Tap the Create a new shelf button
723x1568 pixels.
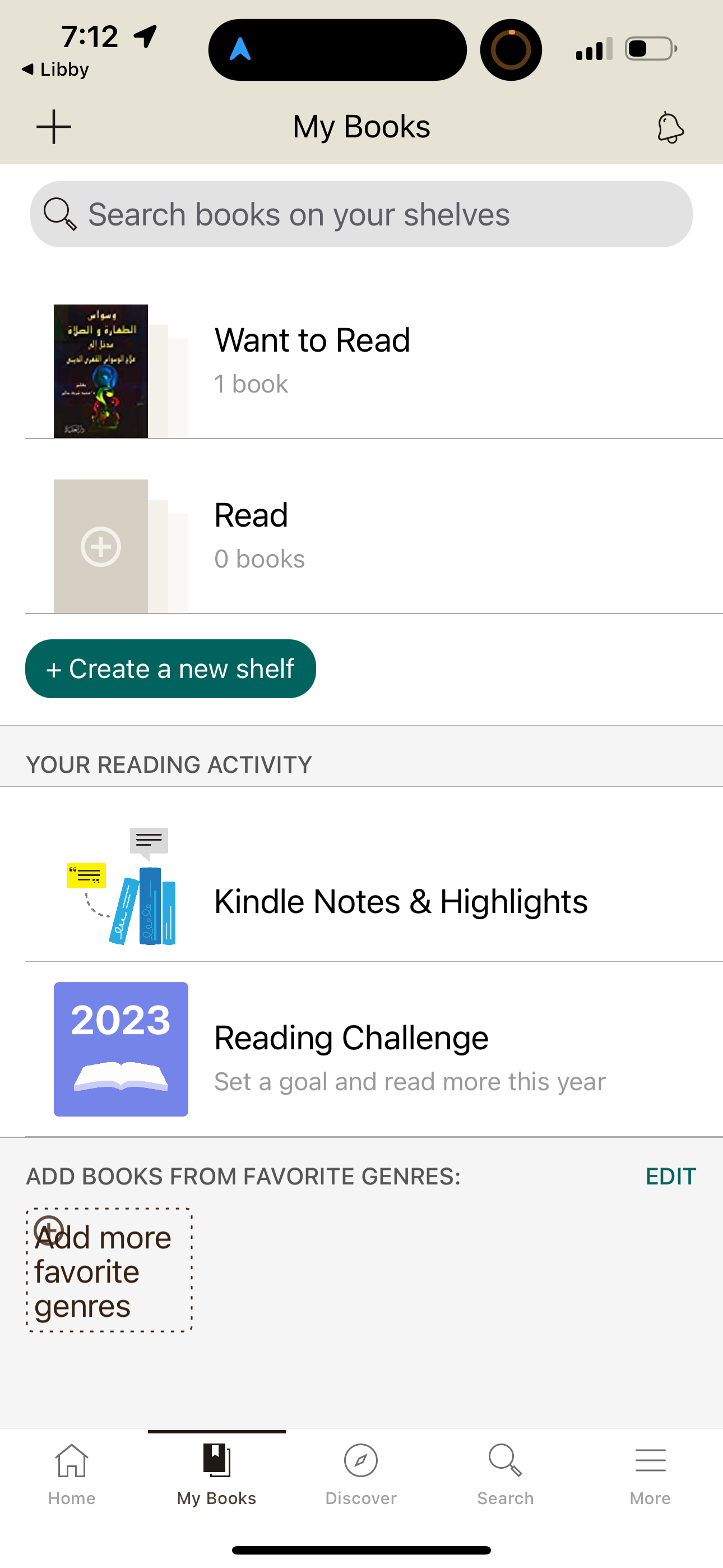click(x=170, y=668)
